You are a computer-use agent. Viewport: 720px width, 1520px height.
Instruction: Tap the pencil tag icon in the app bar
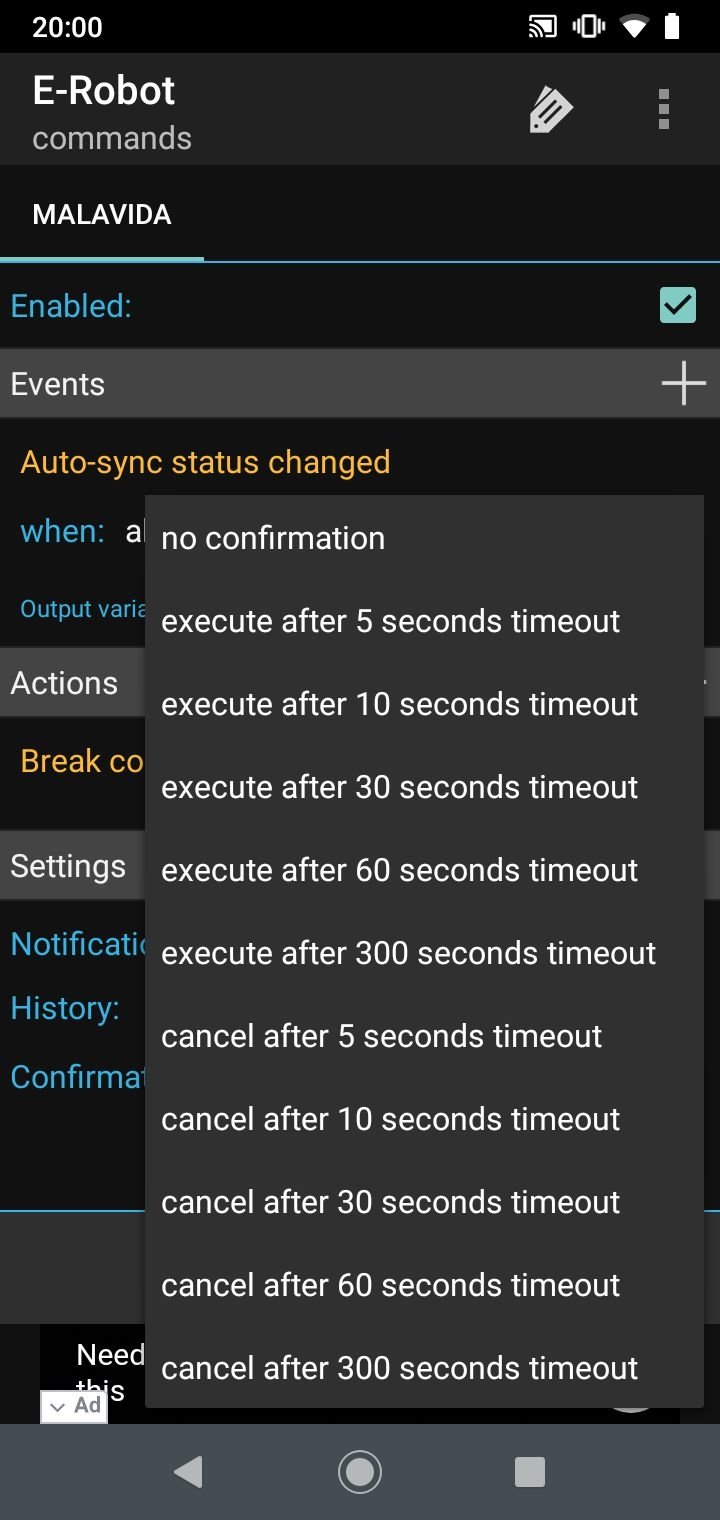pyautogui.click(x=551, y=109)
